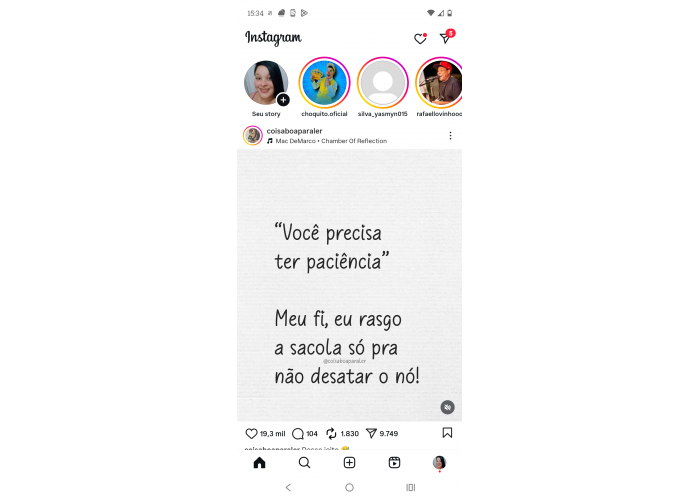Screen dimensions: 698x500
Task: Open post options overflow menu
Action: click(450, 135)
